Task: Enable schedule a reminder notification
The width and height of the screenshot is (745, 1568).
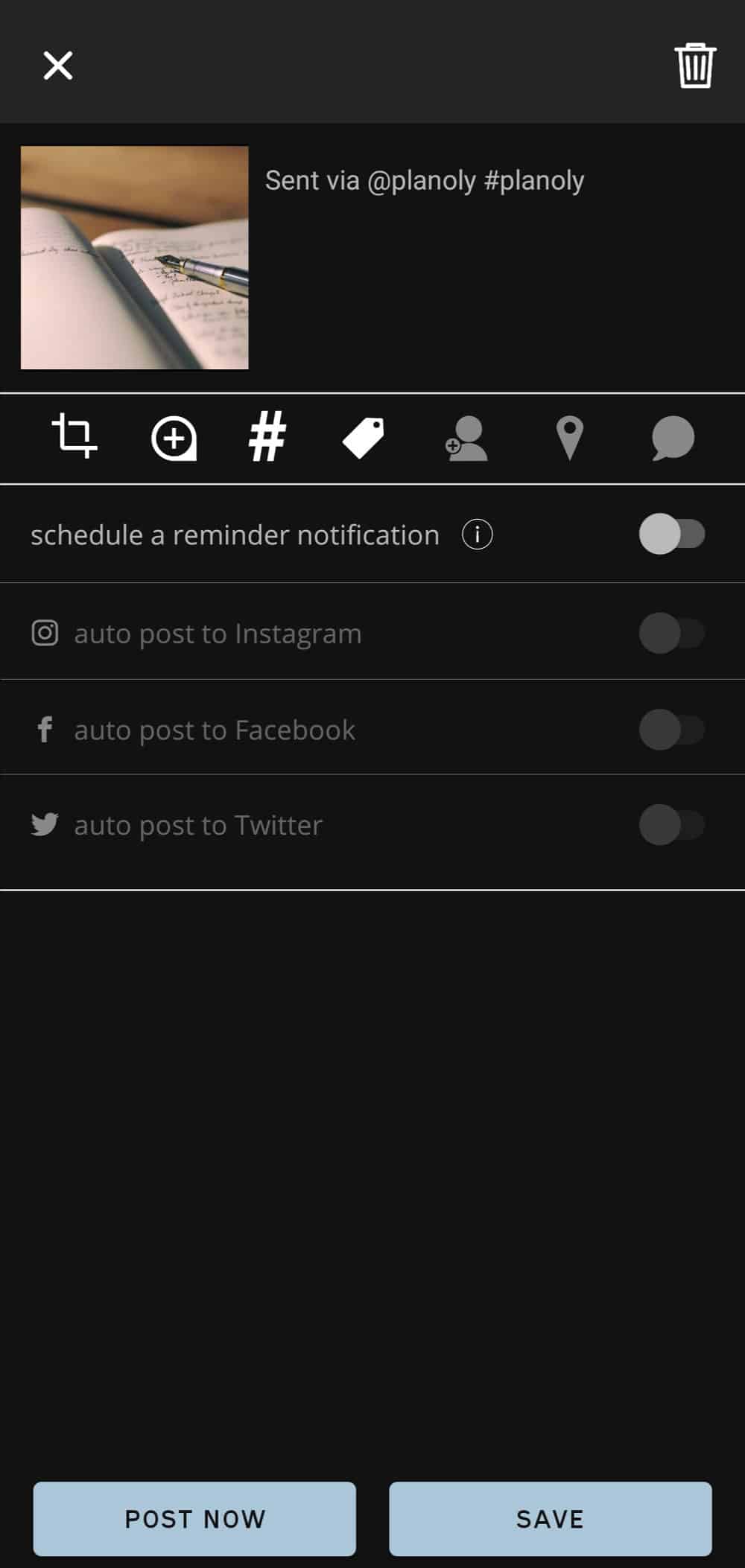Action: (x=671, y=534)
